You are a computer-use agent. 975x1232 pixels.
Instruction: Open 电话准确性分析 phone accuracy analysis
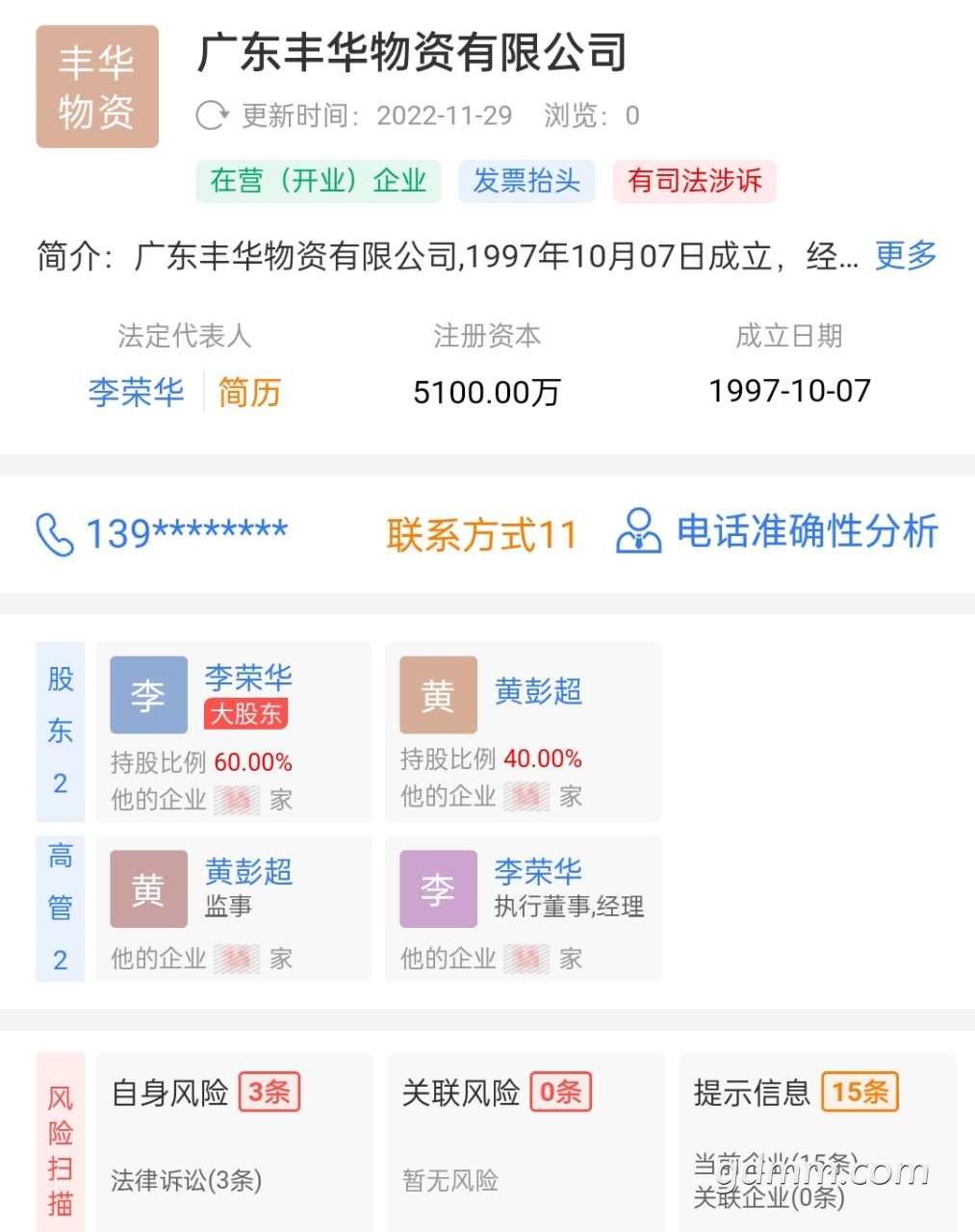click(778, 532)
